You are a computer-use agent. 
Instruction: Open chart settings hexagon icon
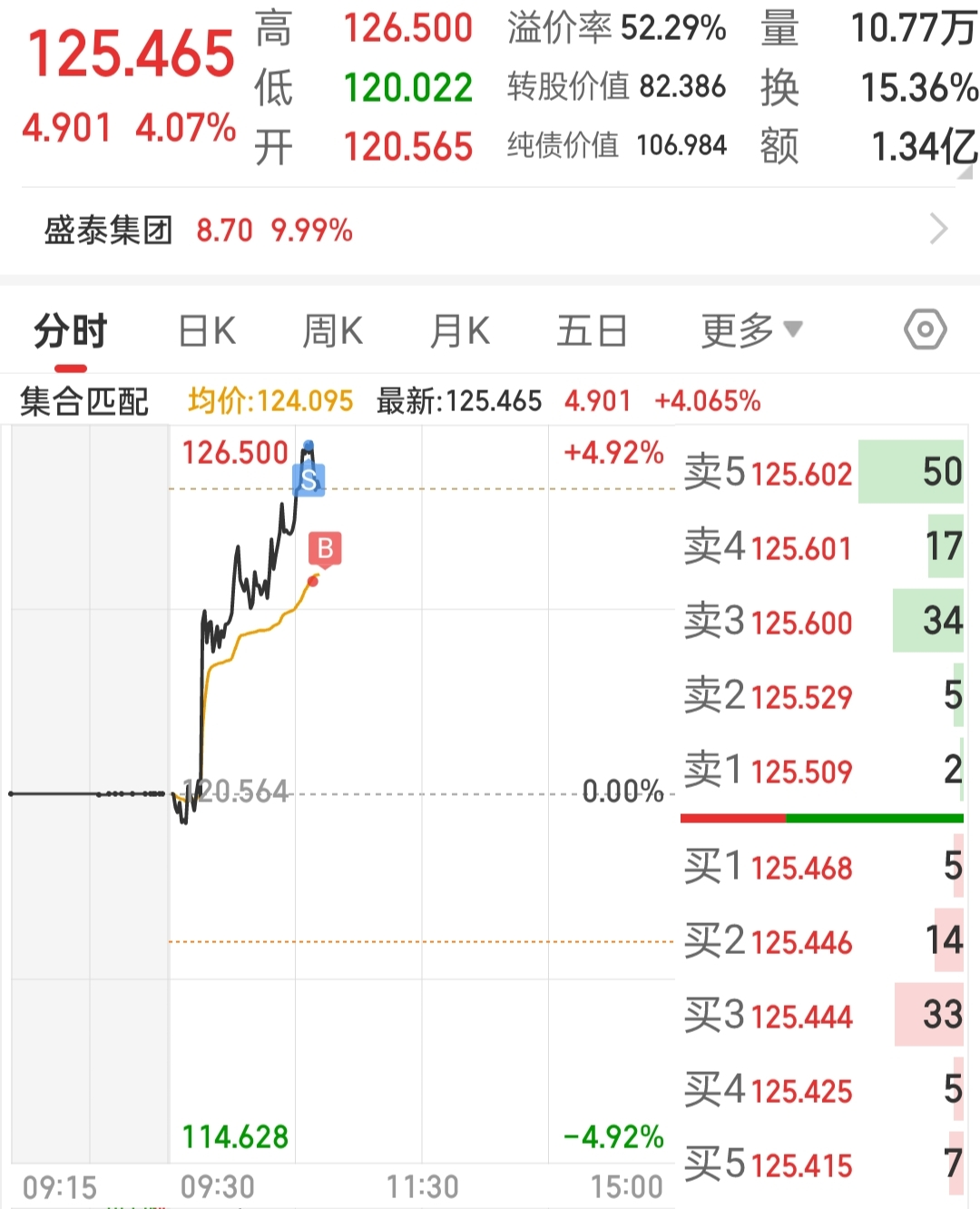tap(925, 329)
